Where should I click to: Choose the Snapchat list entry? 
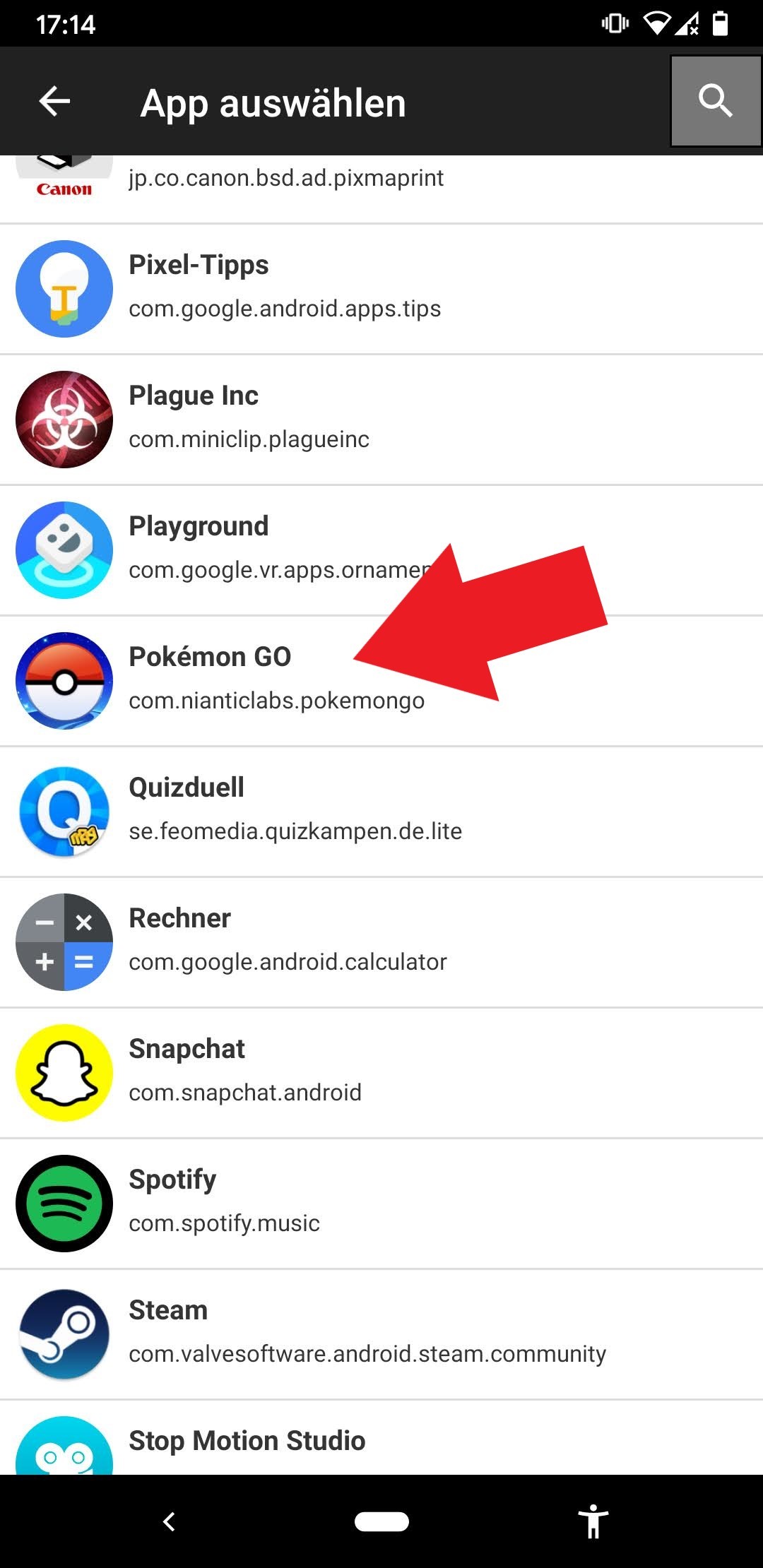coord(187,1048)
